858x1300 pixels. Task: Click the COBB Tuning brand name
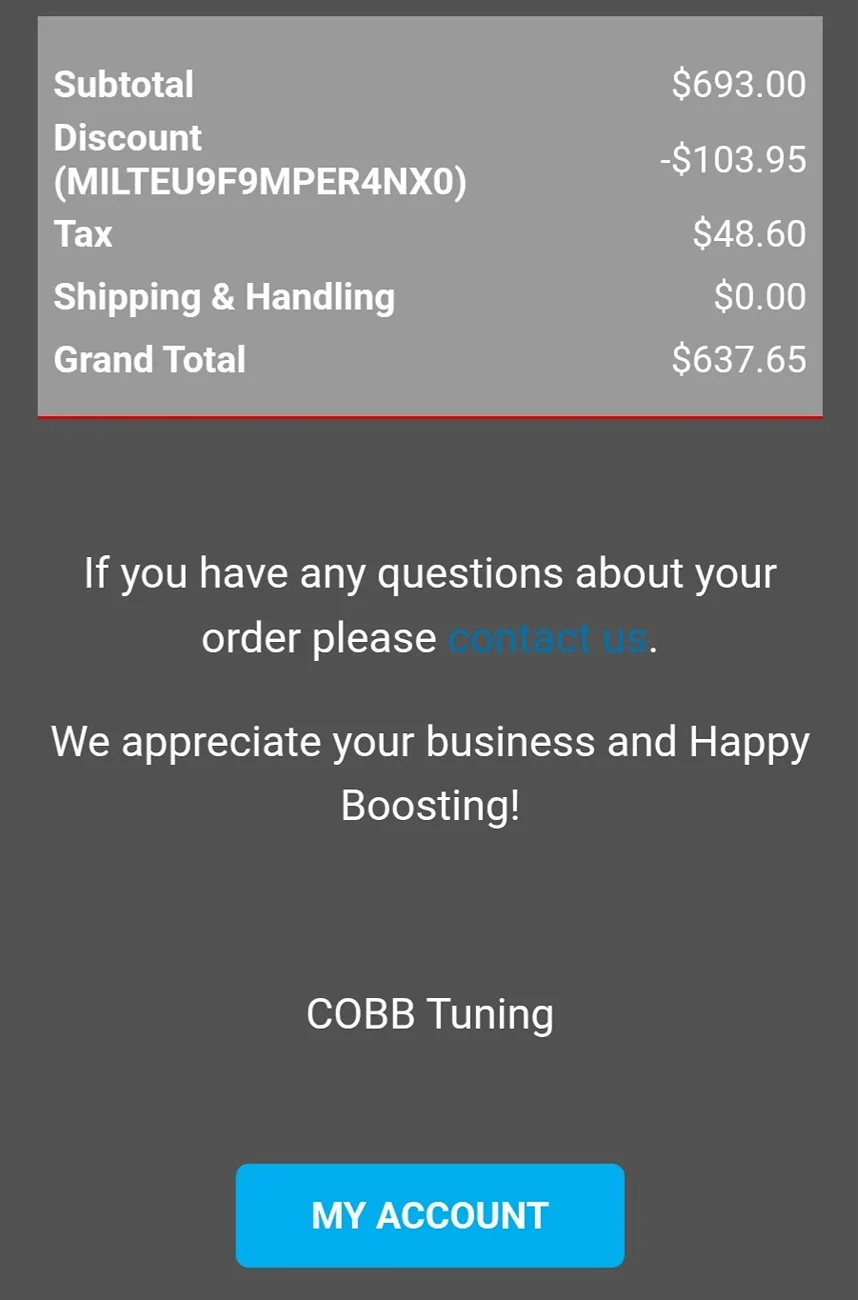[430, 1013]
